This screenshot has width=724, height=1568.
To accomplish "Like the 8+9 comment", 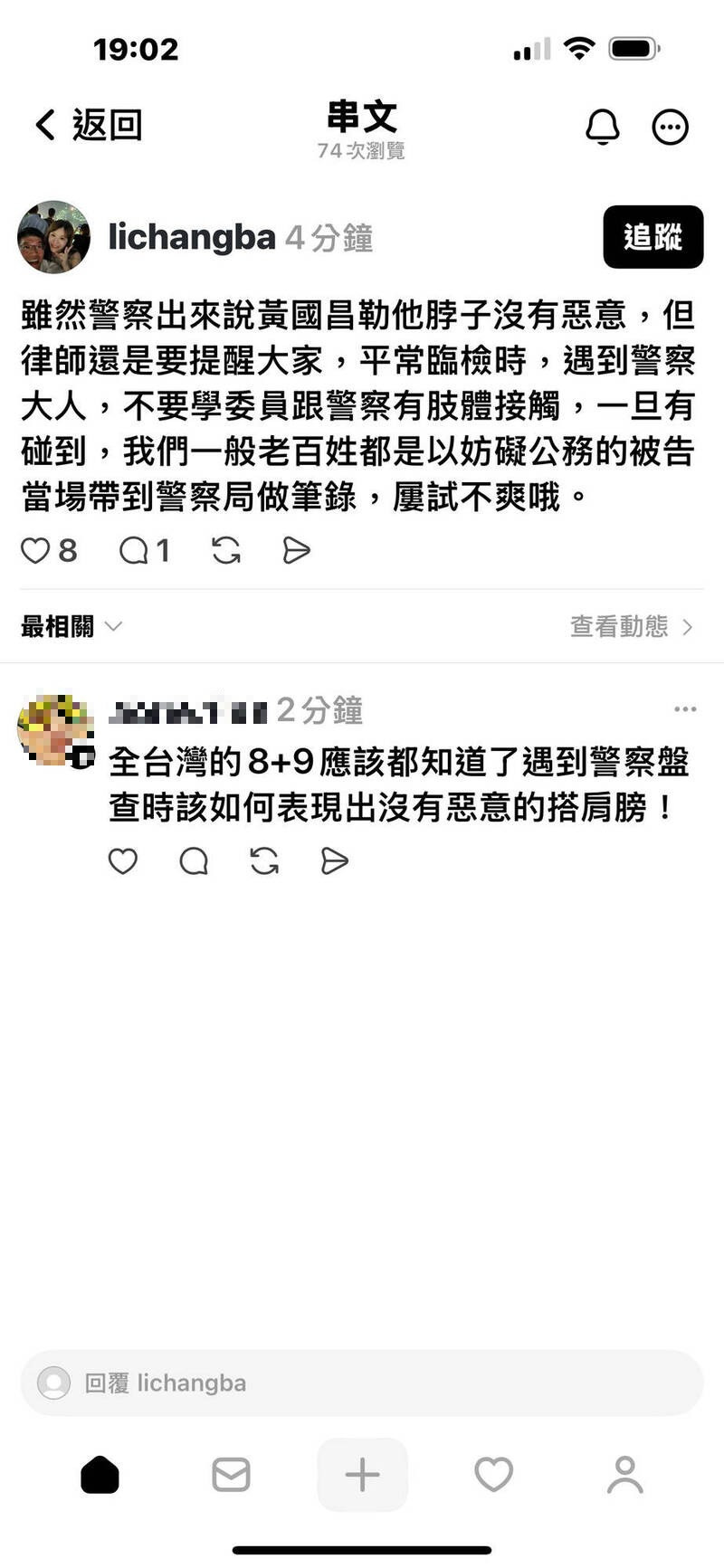I will point(123,861).
